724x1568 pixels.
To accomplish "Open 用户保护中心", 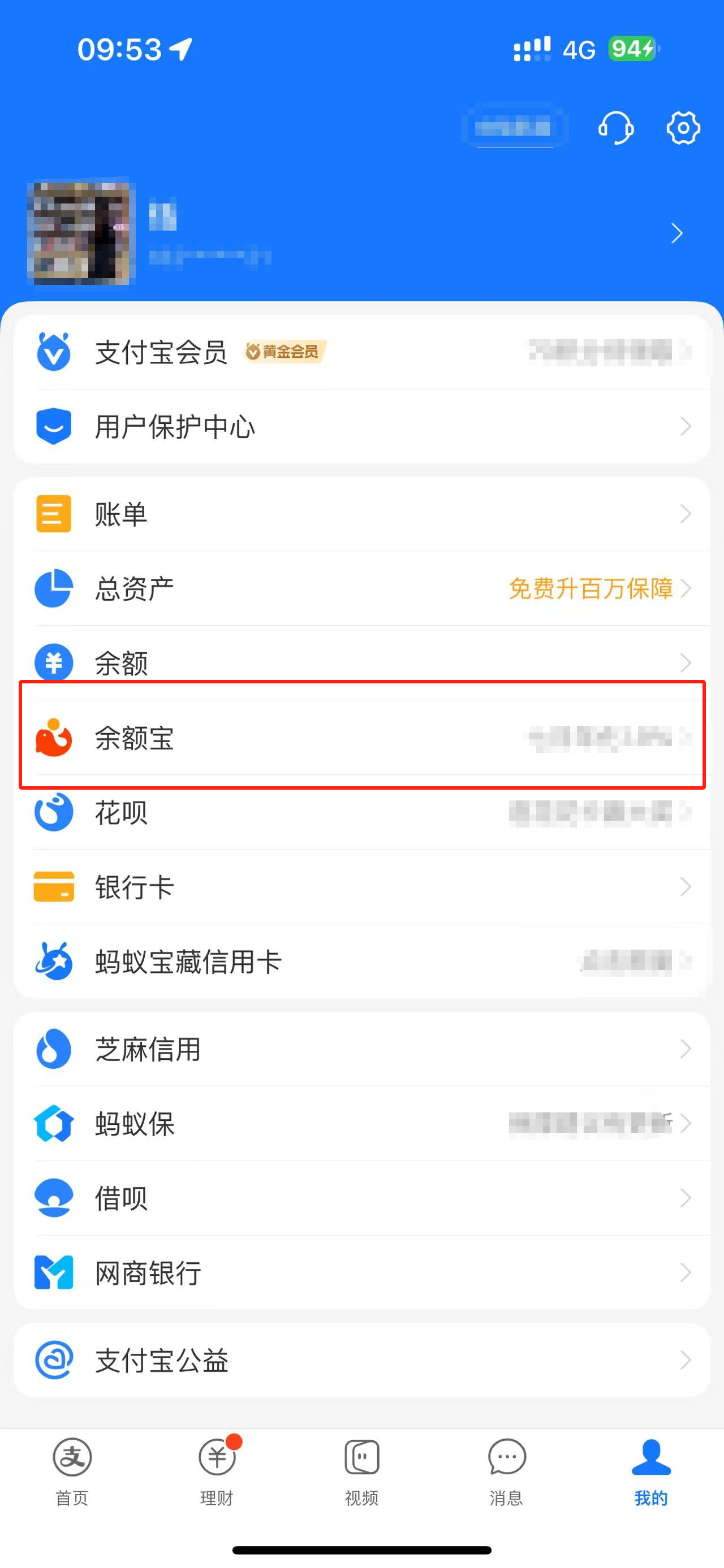I will pyautogui.click(x=361, y=426).
